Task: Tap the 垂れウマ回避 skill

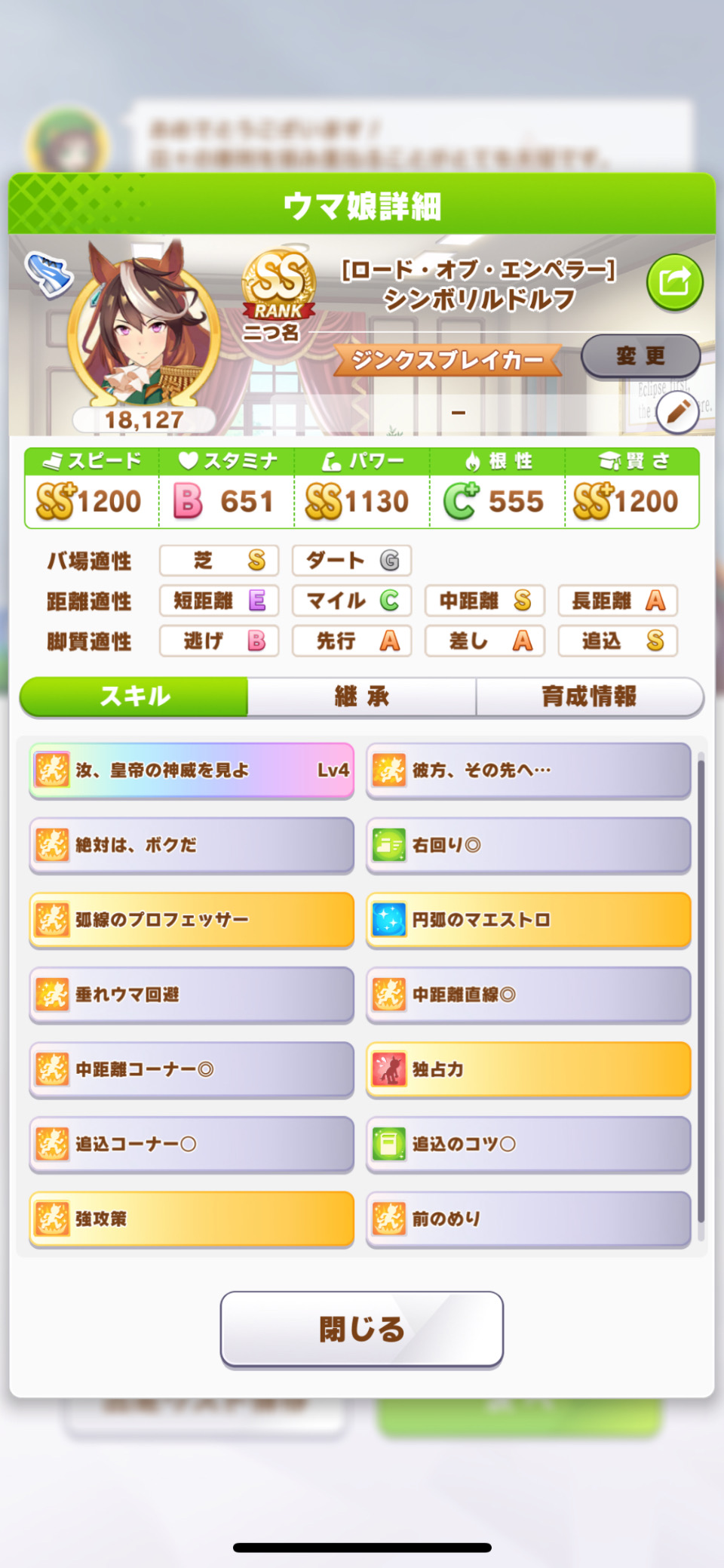Action: 192,995
